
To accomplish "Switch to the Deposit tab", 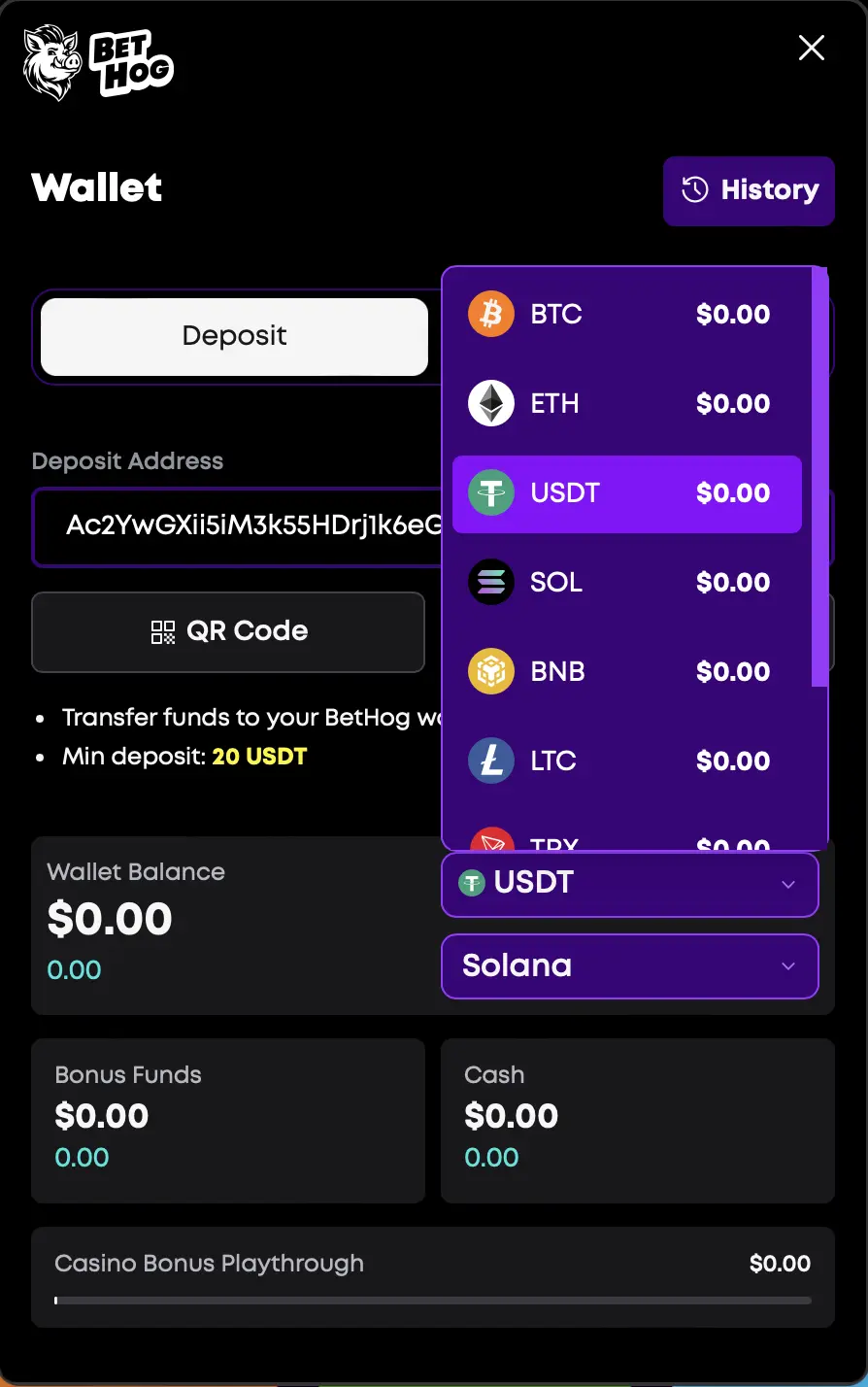I will click(x=234, y=336).
